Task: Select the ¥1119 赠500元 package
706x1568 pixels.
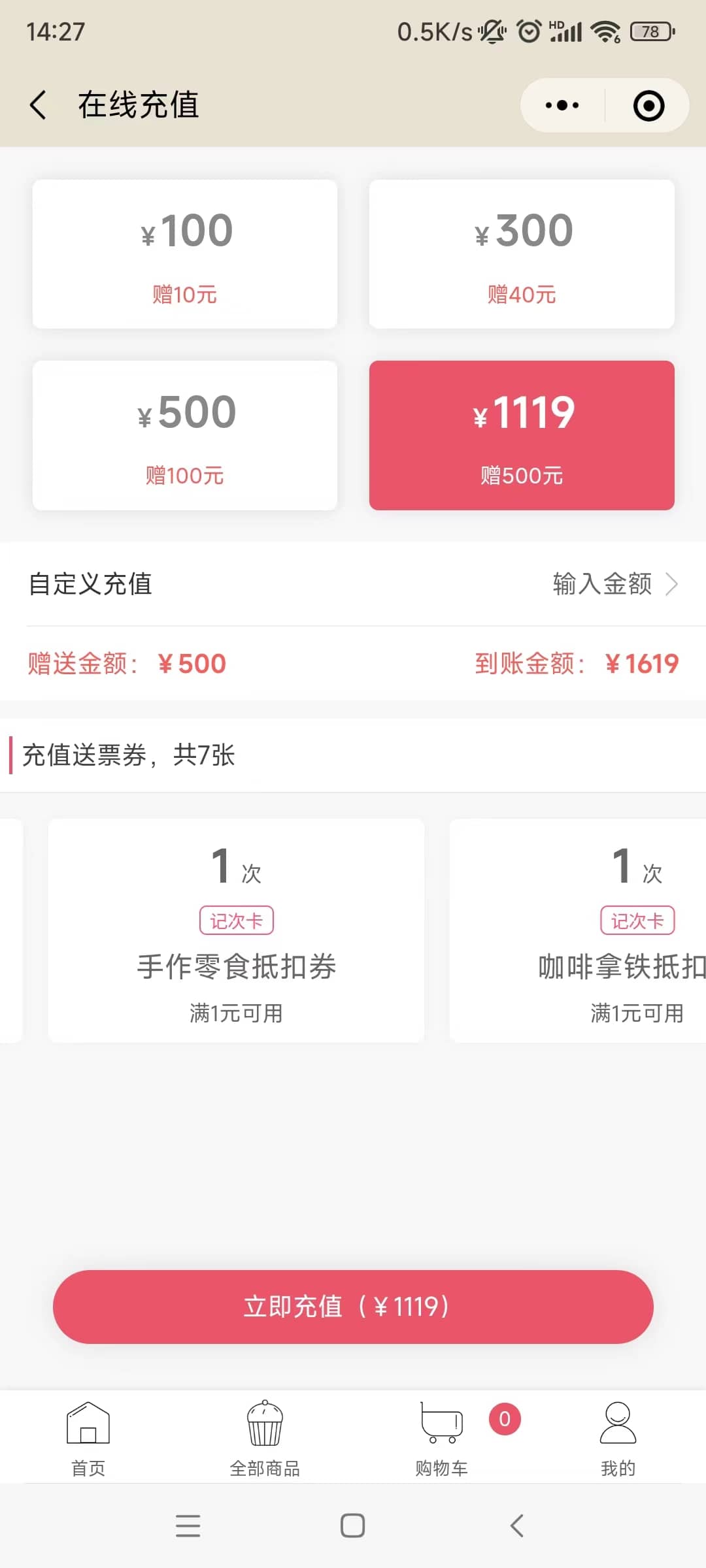Action: point(522,435)
